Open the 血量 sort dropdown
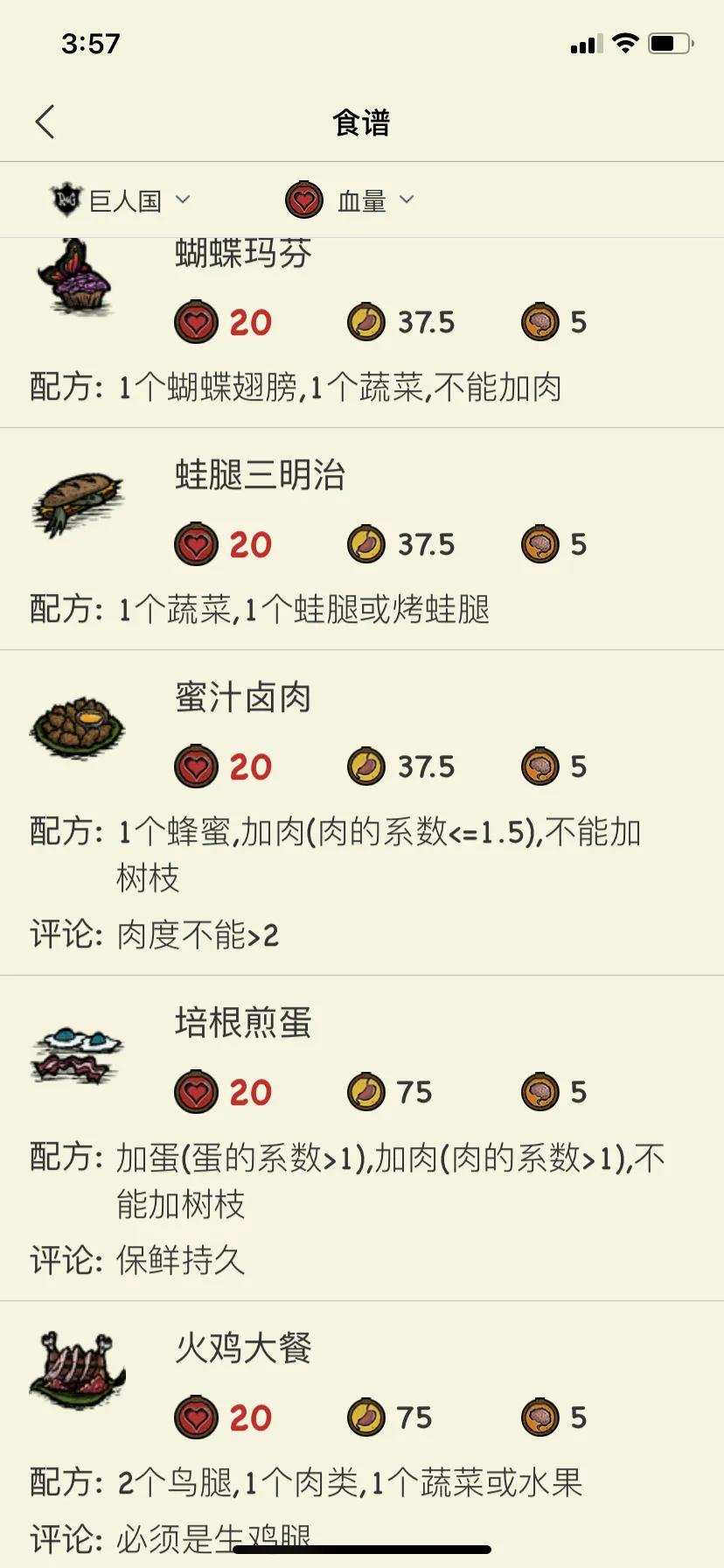The width and height of the screenshot is (724, 1568). coord(350,200)
